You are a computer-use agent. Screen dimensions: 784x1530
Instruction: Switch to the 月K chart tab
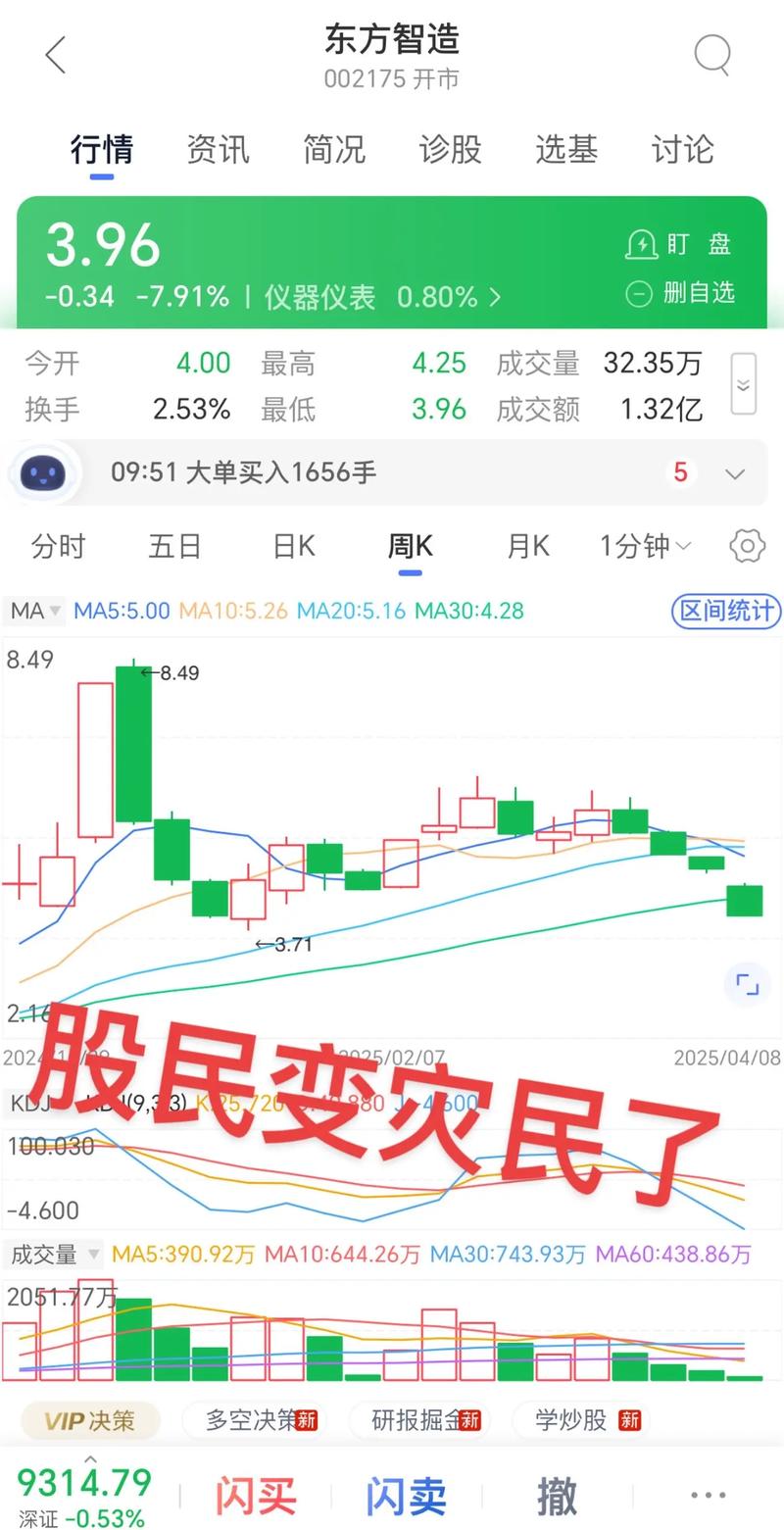(x=527, y=546)
